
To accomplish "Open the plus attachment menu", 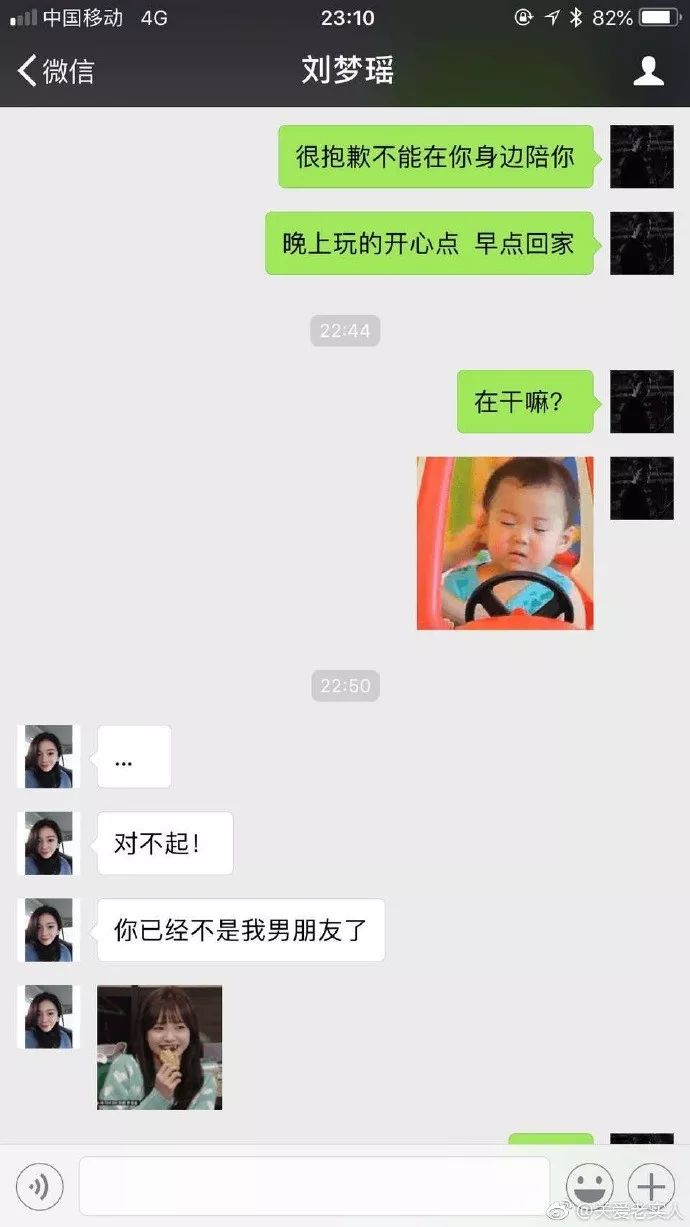I will click(651, 1186).
